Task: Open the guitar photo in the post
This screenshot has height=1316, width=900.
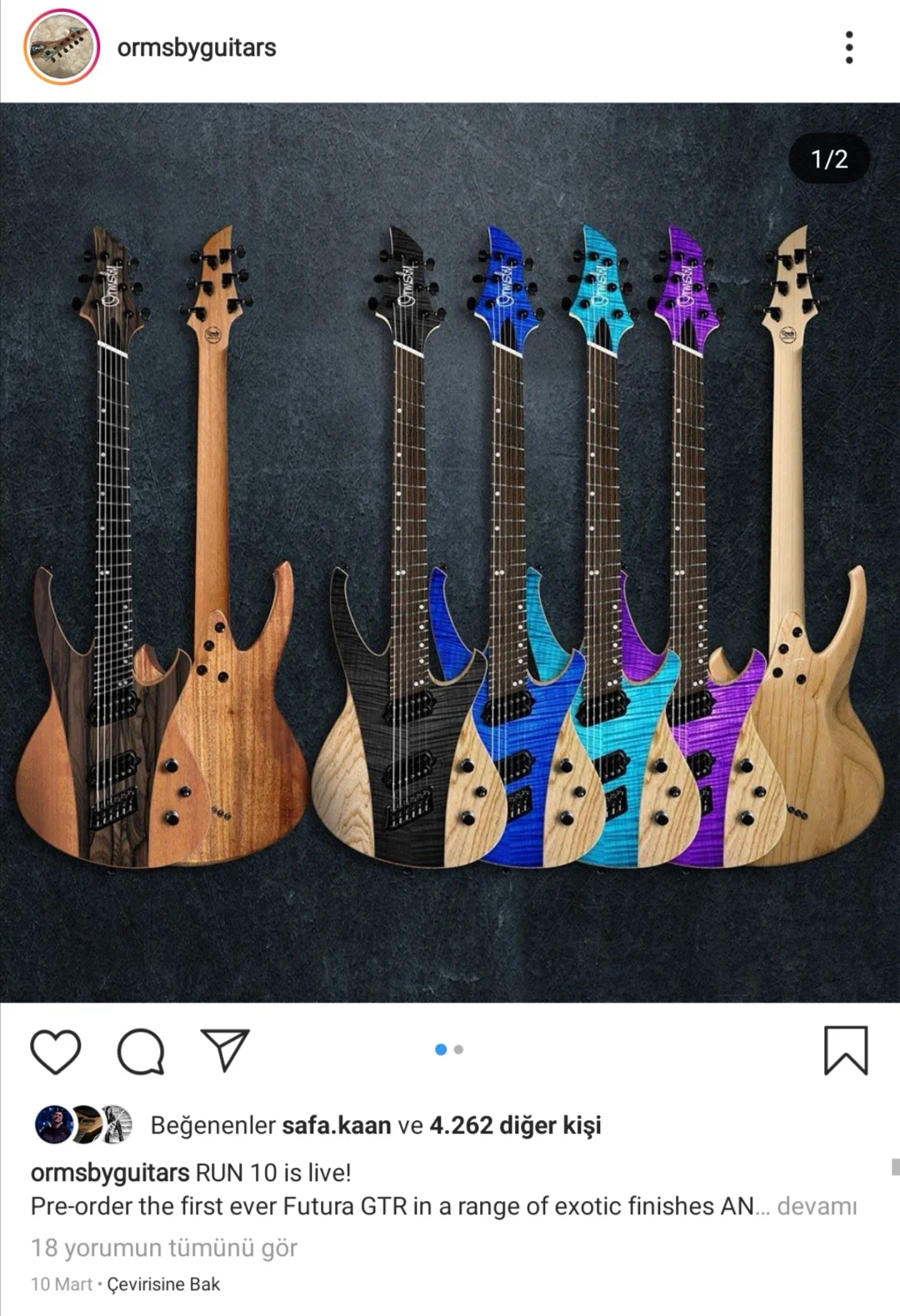Action: click(450, 552)
